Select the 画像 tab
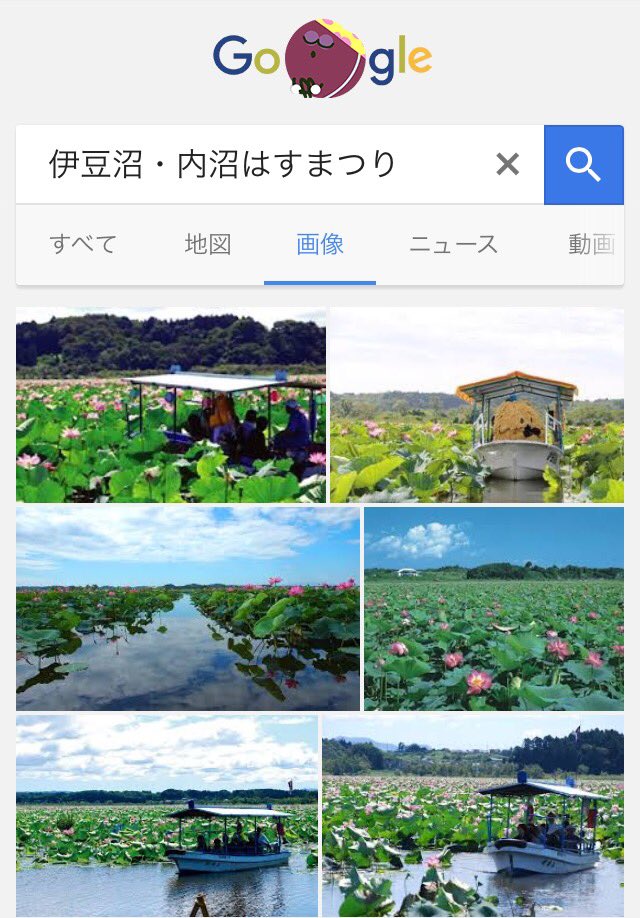The height and width of the screenshot is (918, 640). (320, 244)
